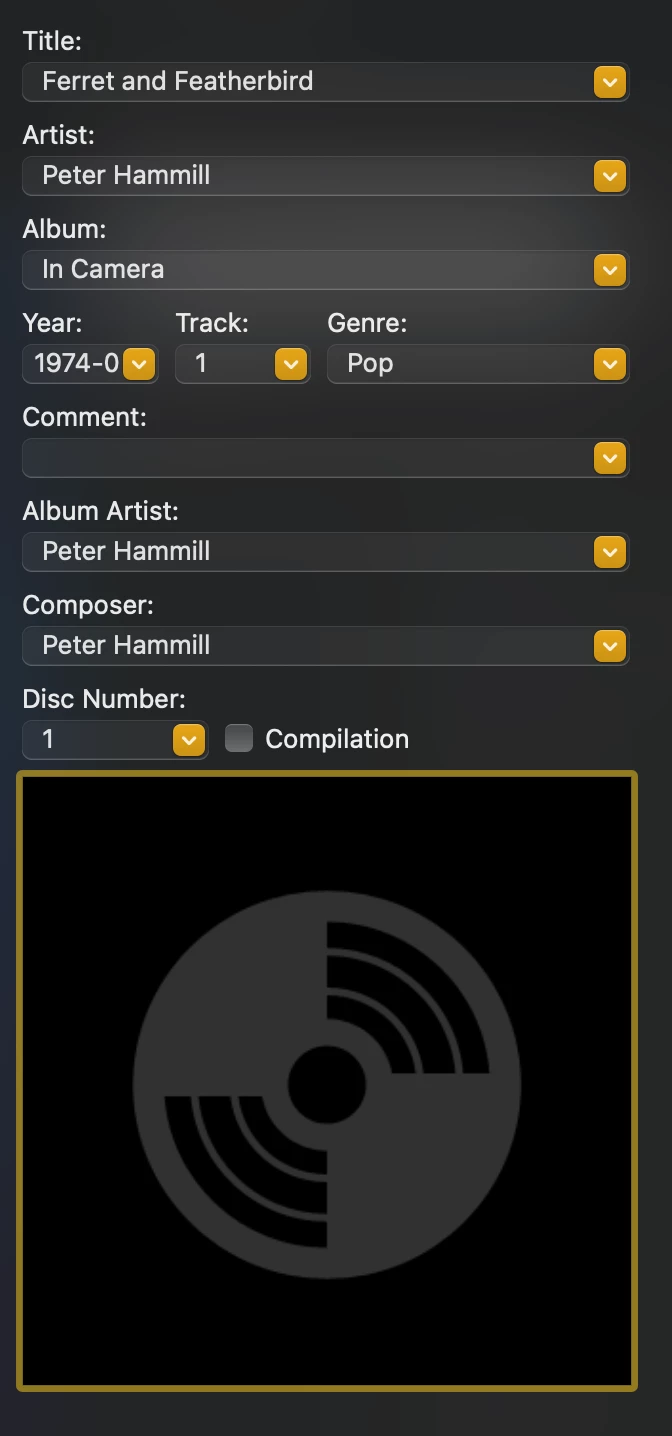Expand the Composer dropdown arrow
672x1436 pixels.
coord(609,645)
